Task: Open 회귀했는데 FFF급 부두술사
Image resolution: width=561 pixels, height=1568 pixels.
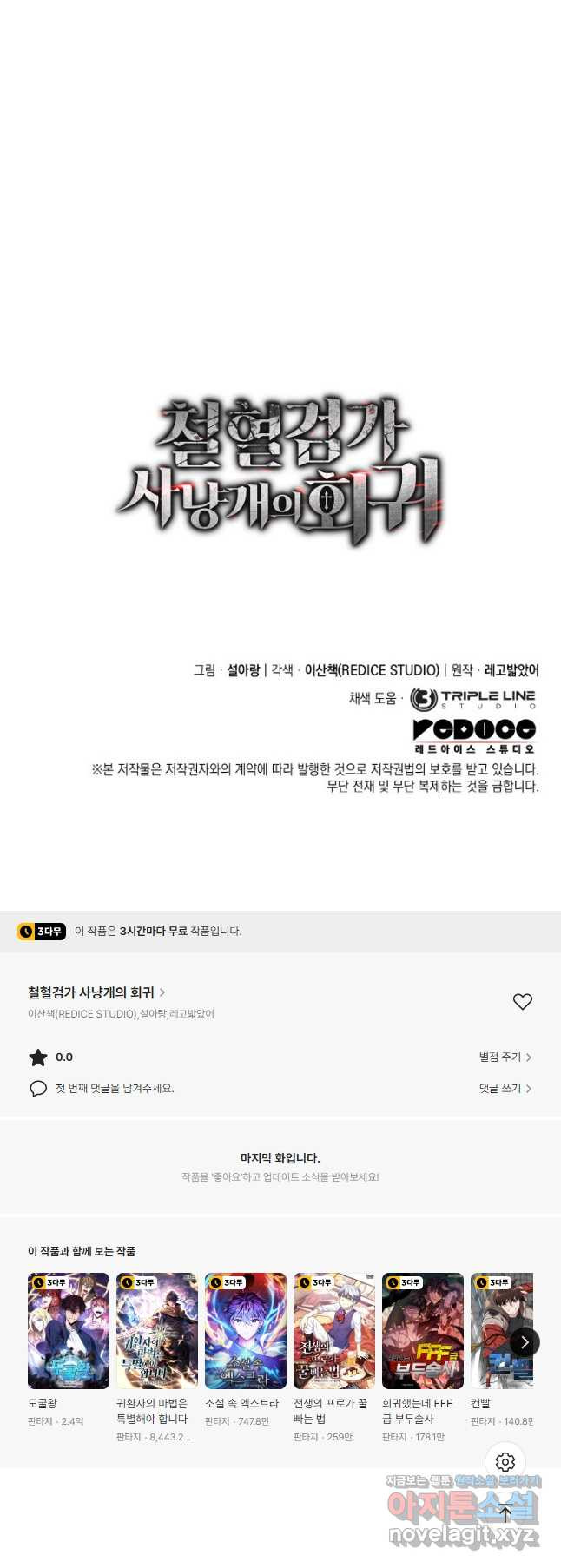Action: [x=423, y=1330]
